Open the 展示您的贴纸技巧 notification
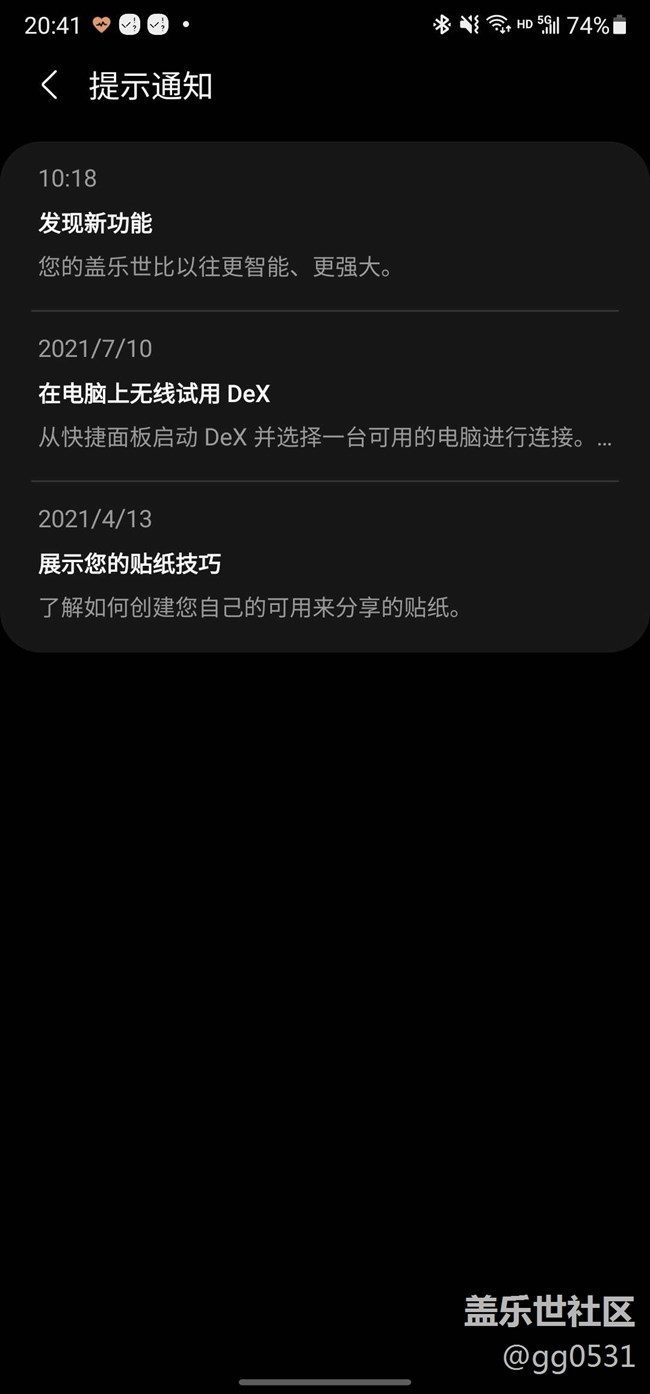650x1394 pixels. (x=325, y=567)
